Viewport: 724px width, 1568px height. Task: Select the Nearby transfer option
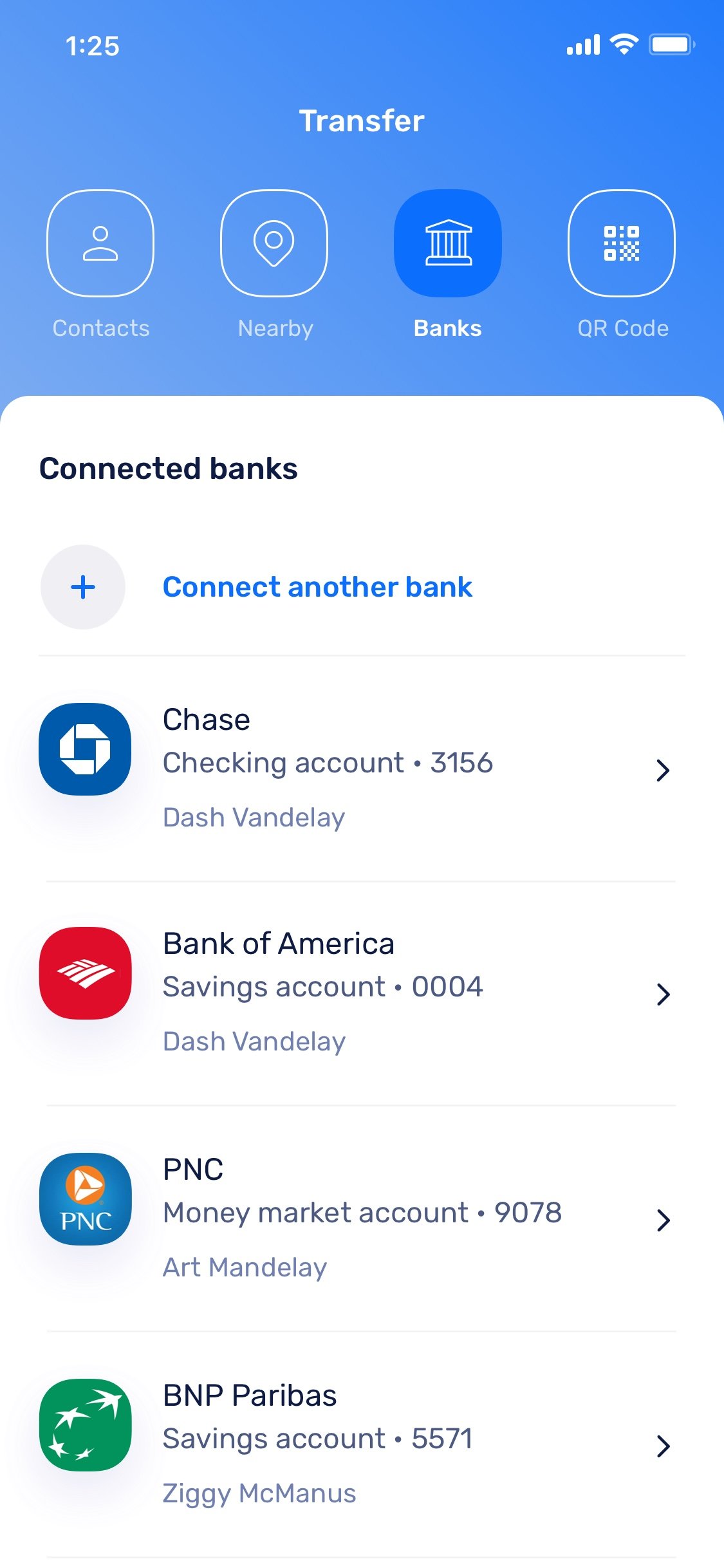(274, 243)
